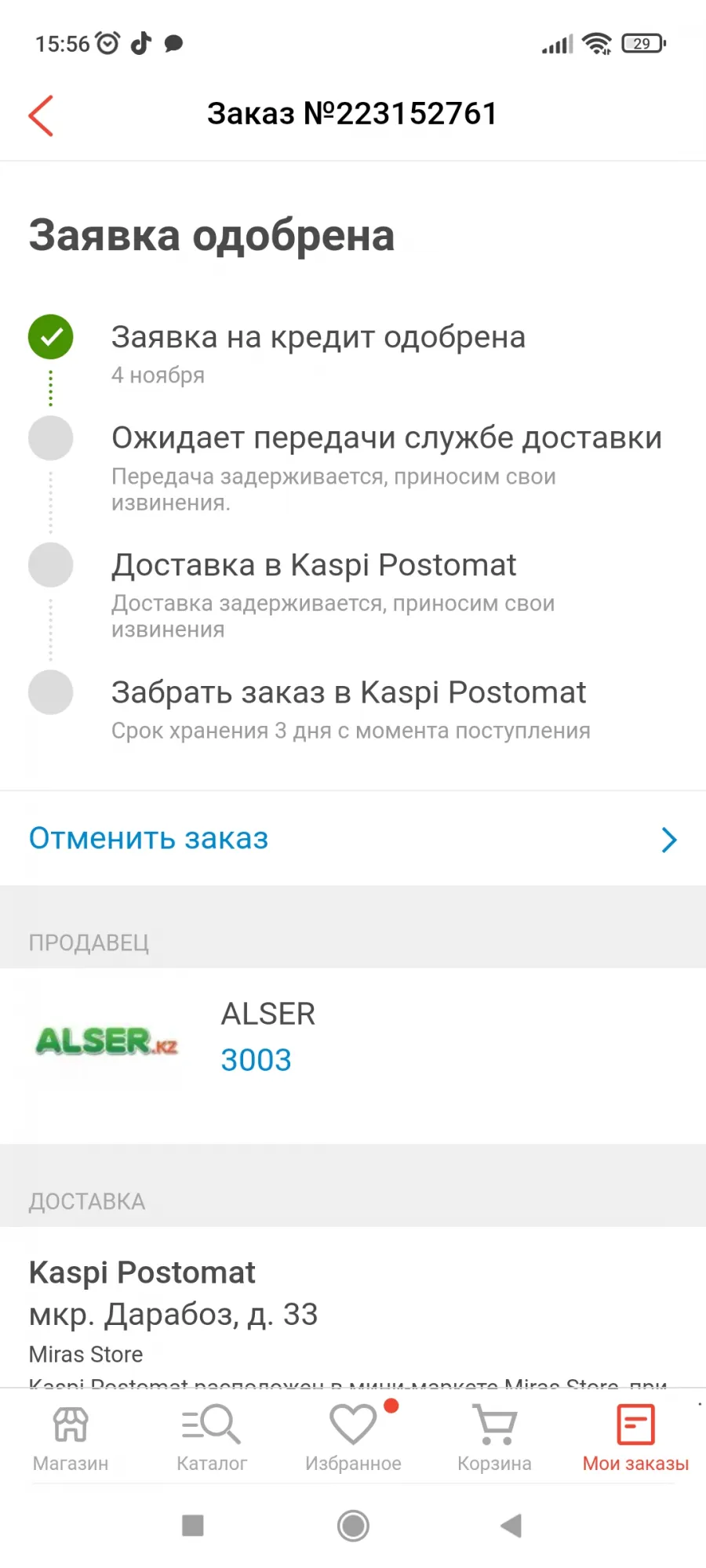Open the Отменить заказ row
Viewport: 706px width, 1568px height.
point(353,839)
